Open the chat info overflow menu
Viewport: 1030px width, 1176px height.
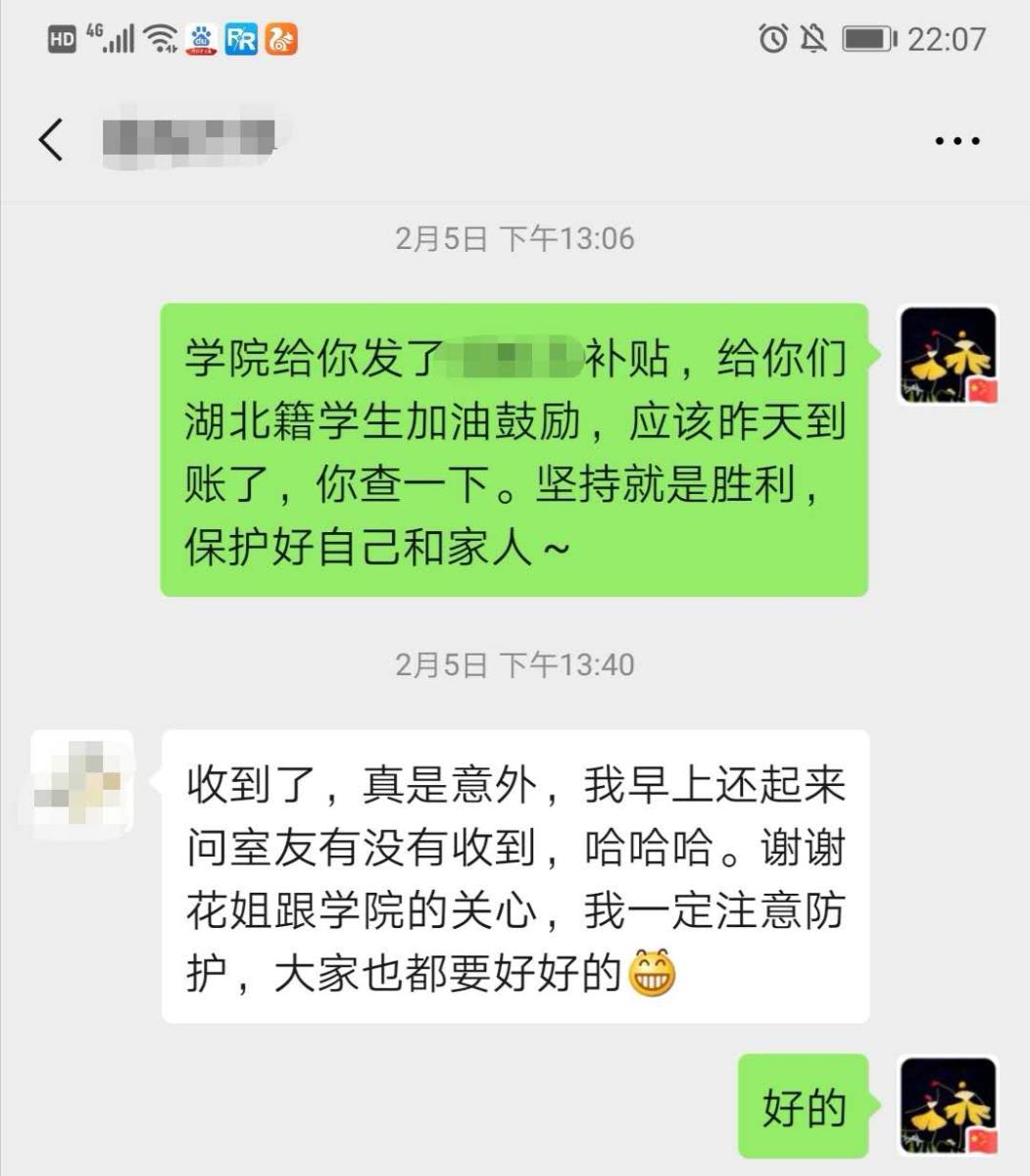point(956,141)
